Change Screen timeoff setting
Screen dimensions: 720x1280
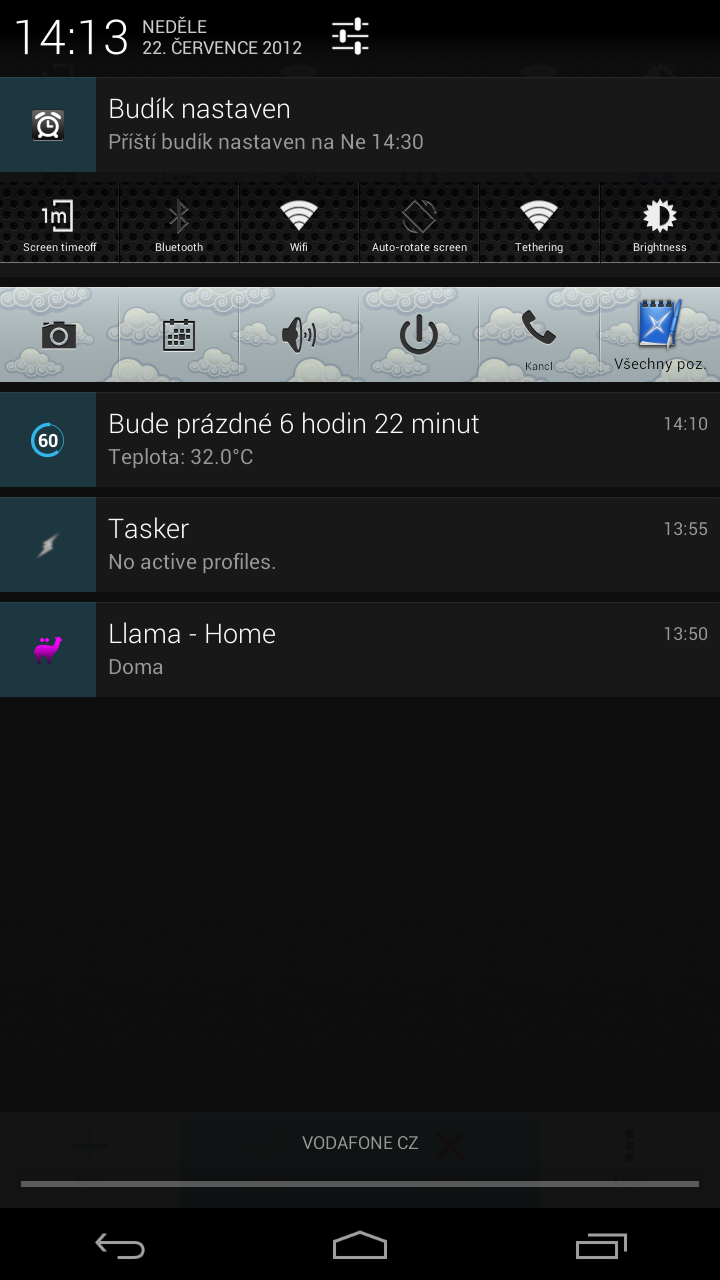[x=59, y=224]
